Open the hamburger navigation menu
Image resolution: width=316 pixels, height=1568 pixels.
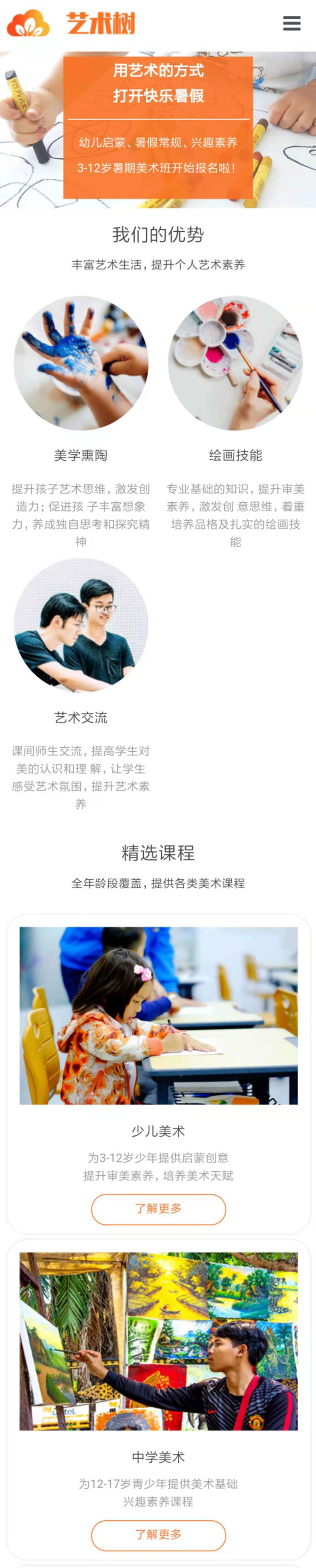[292, 24]
